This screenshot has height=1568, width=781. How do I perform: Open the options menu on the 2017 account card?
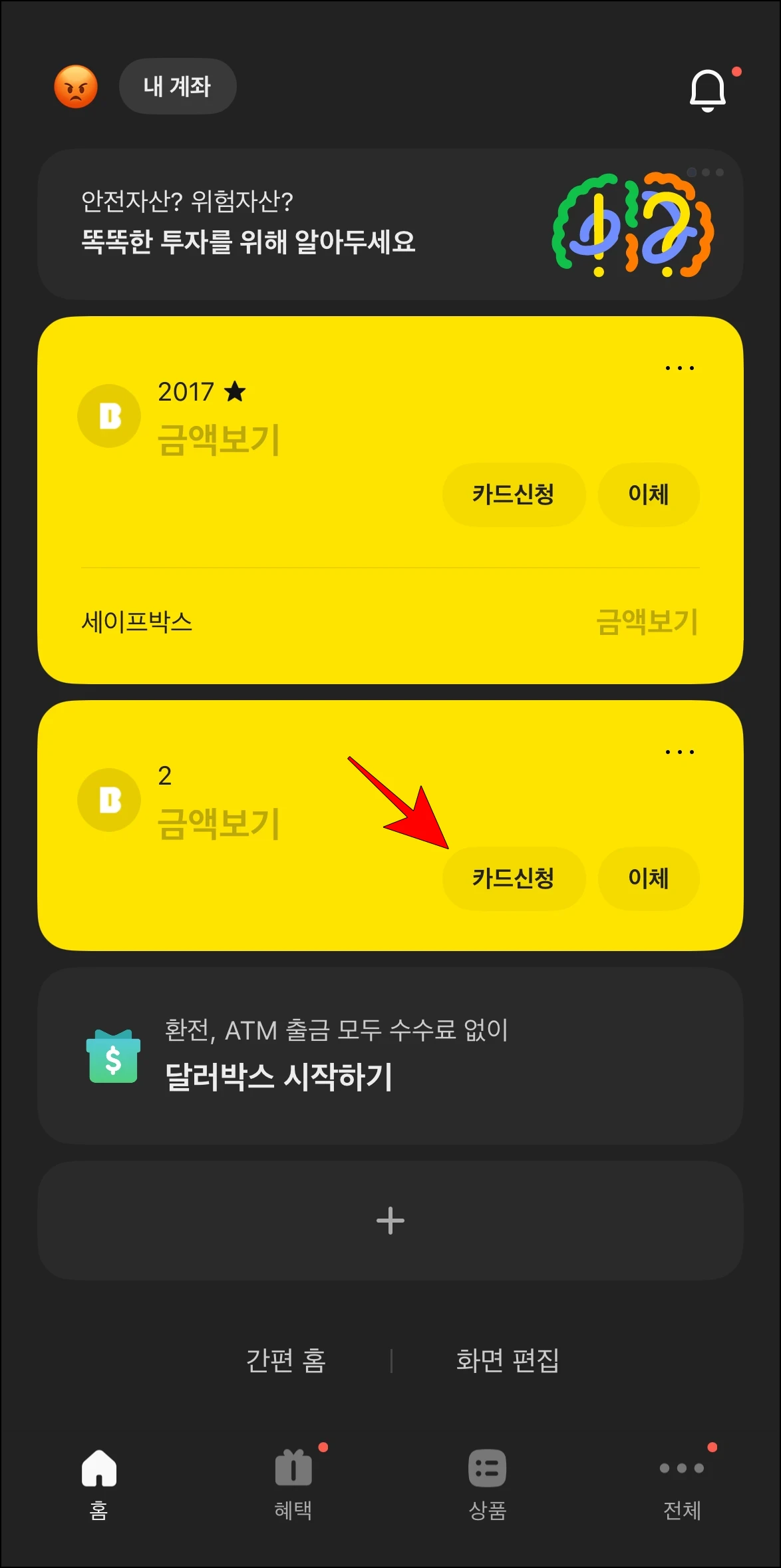pyautogui.click(x=680, y=367)
